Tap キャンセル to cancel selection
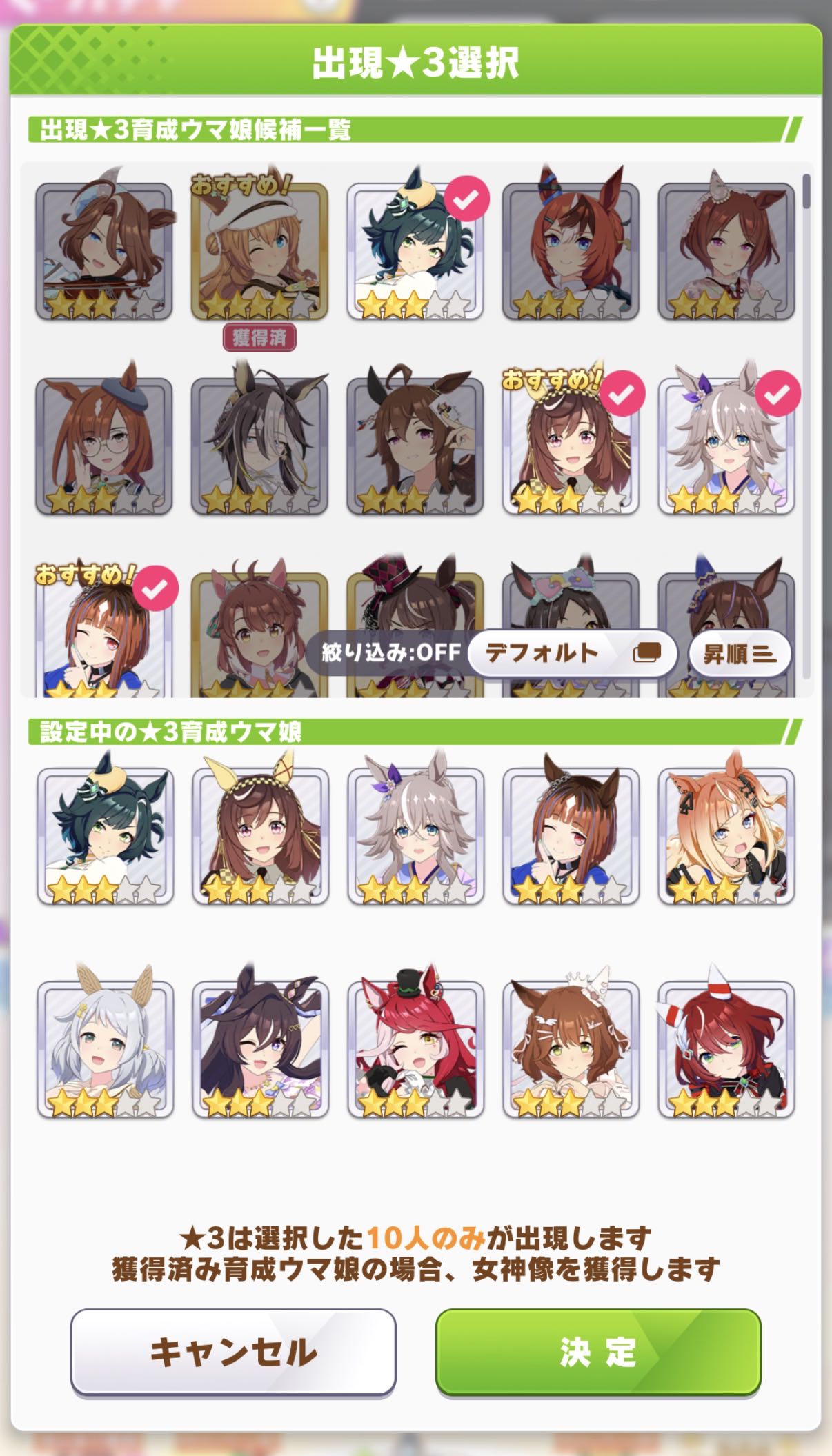Viewport: 832px width, 1456px height. (232, 1352)
